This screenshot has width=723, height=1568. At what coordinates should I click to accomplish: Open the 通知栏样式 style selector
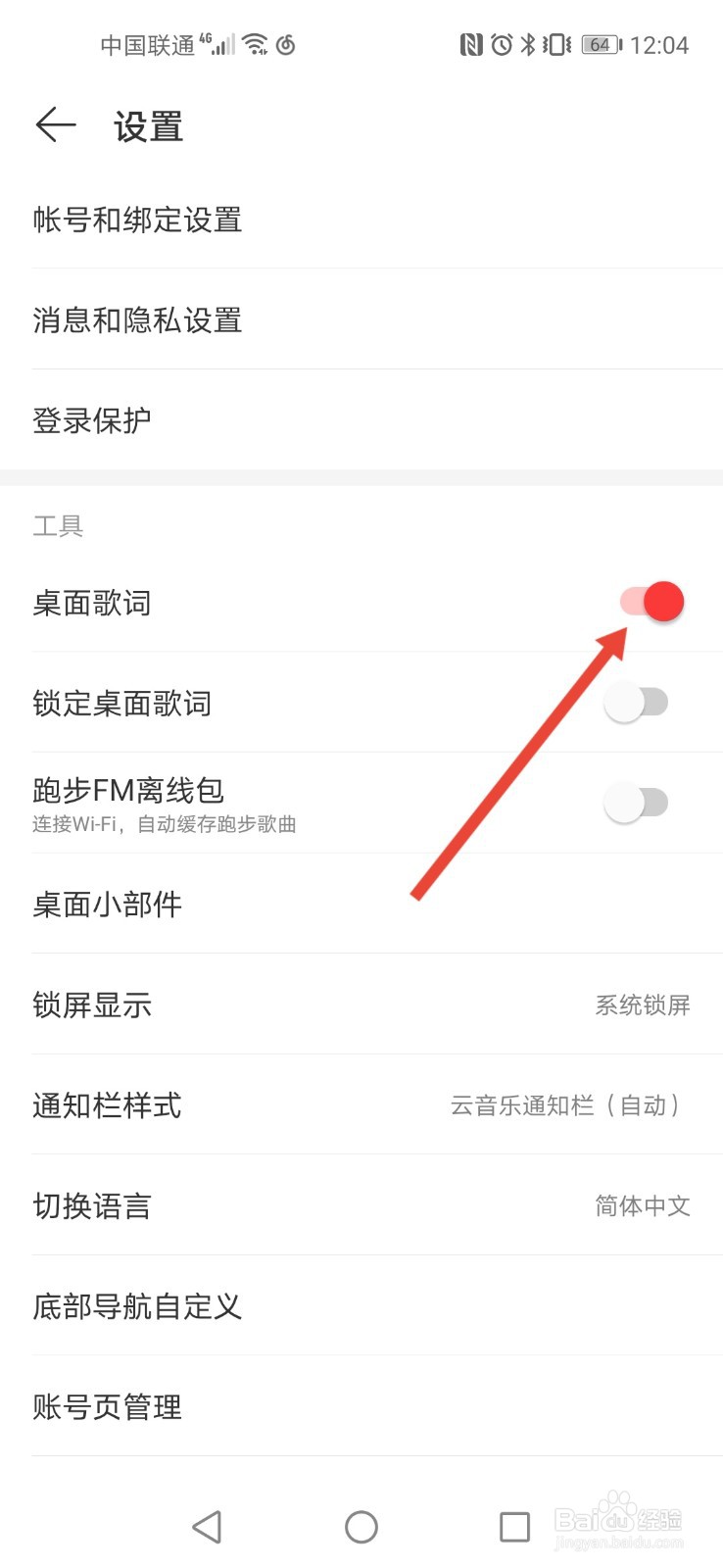point(361,1105)
